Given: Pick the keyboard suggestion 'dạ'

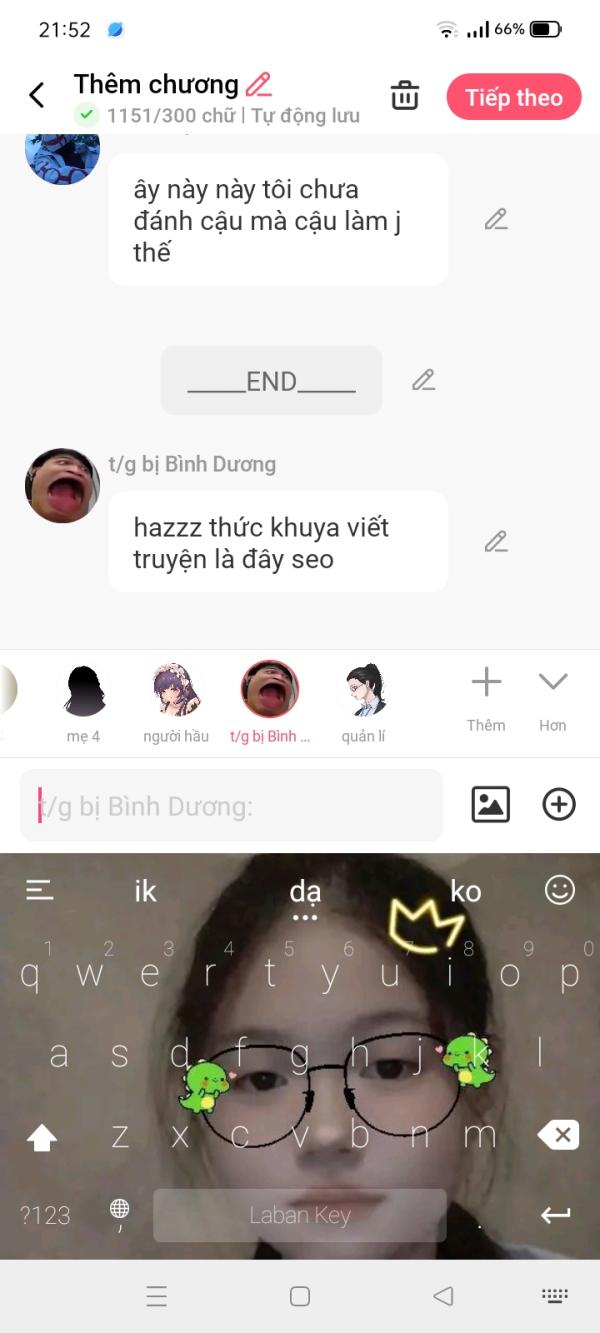Looking at the screenshot, I should pyautogui.click(x=304, y=891).
